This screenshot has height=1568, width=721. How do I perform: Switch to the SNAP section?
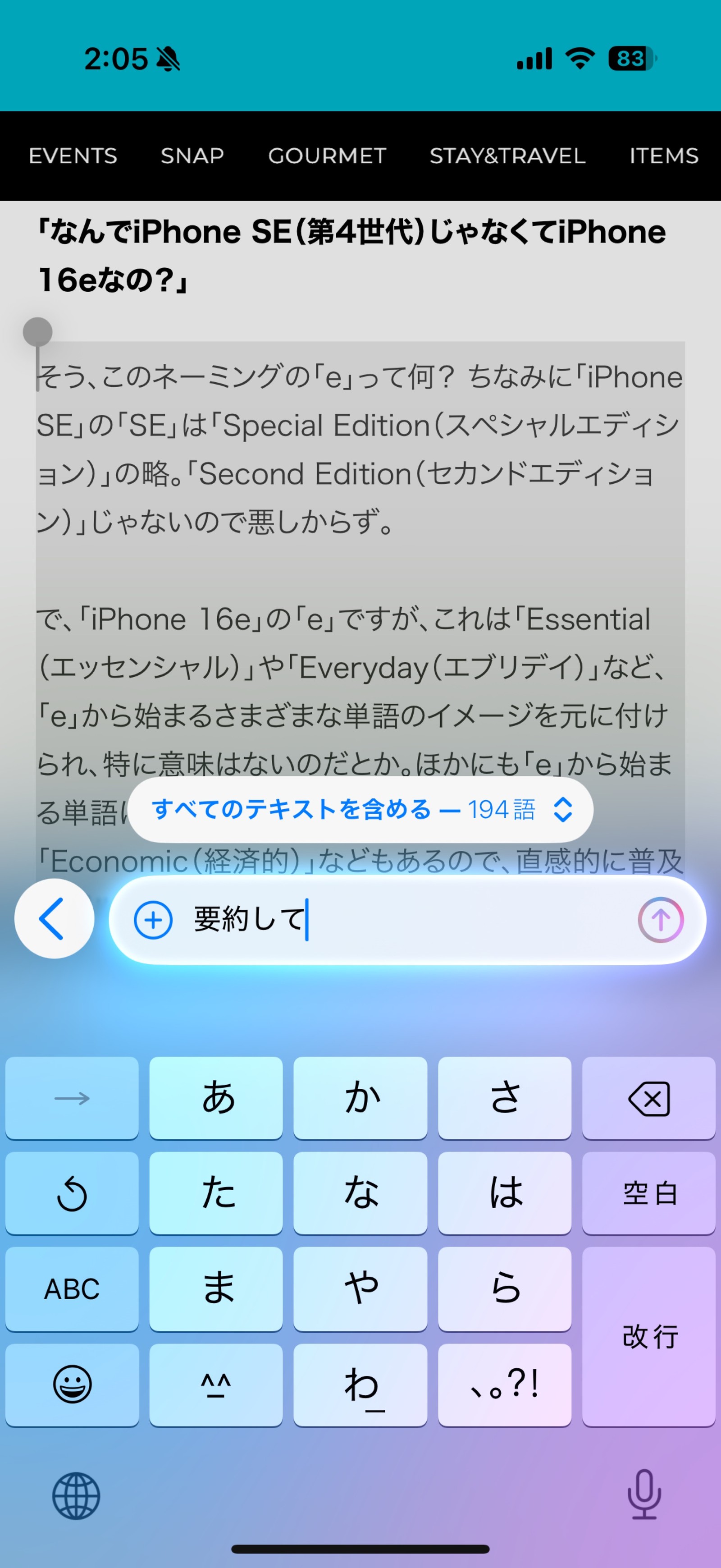(192, 156)
